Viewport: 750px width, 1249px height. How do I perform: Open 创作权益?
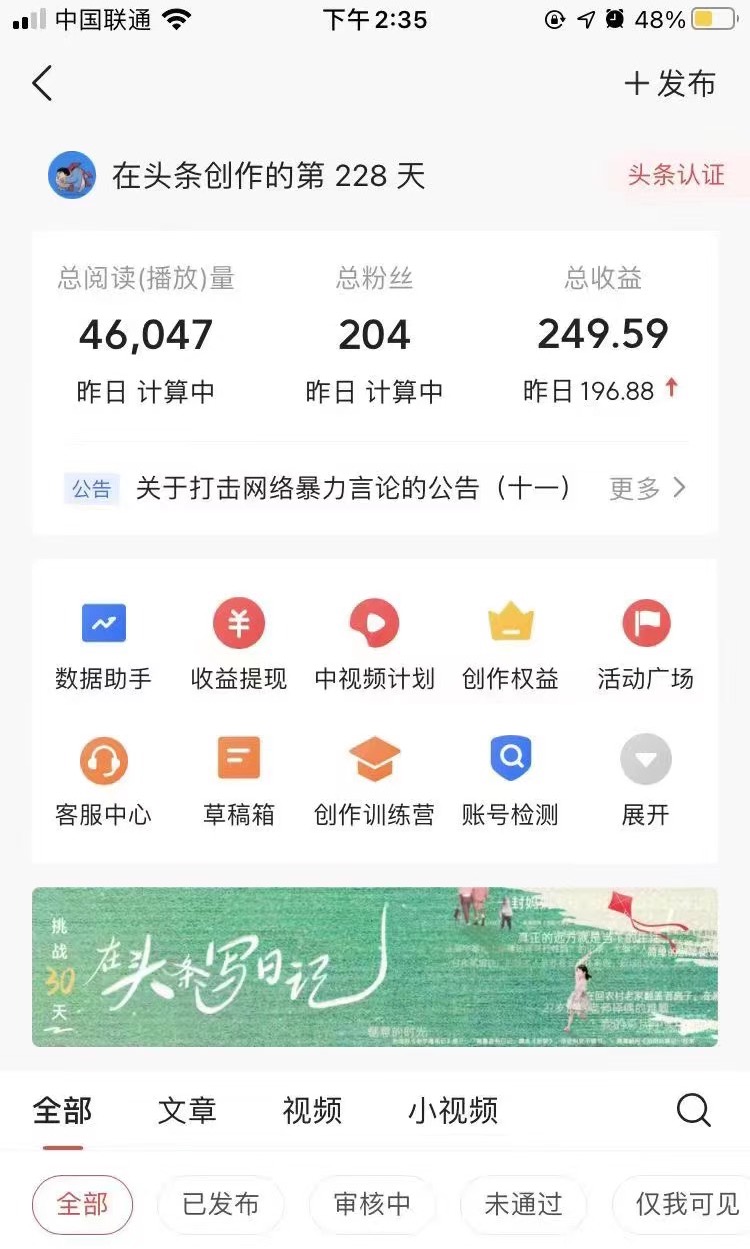tap(510, 645)
